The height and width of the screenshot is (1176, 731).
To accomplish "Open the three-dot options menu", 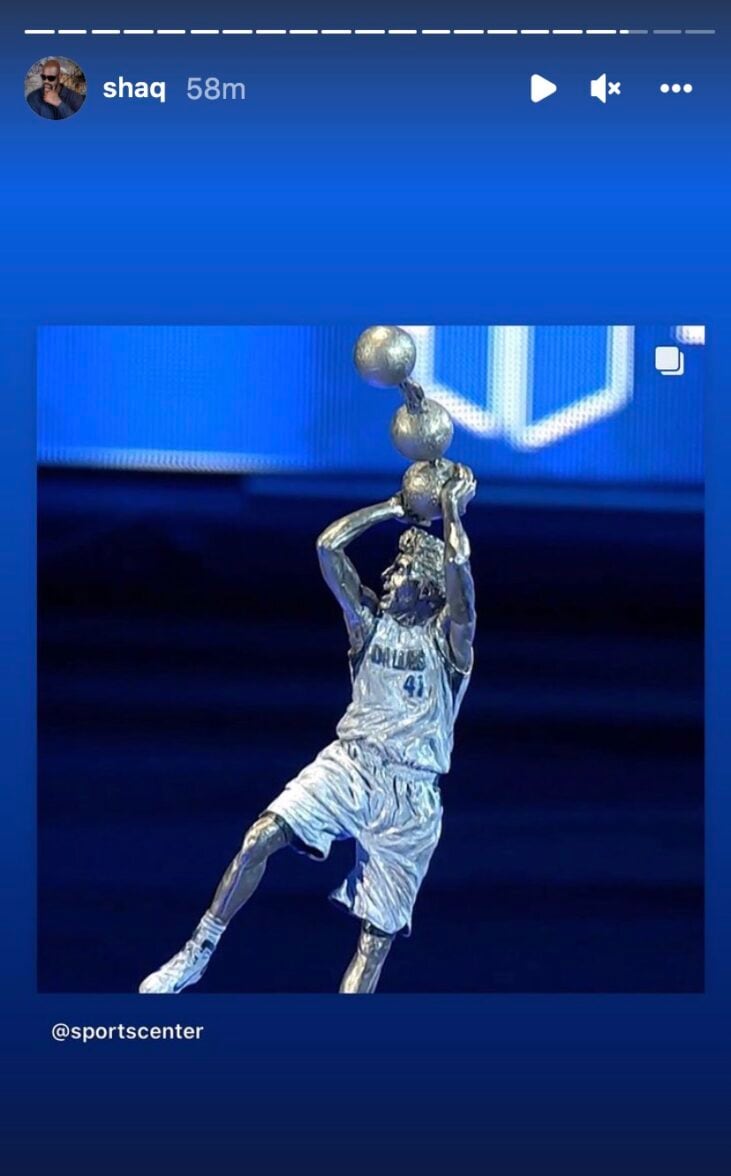I will (x=676, y=88).
